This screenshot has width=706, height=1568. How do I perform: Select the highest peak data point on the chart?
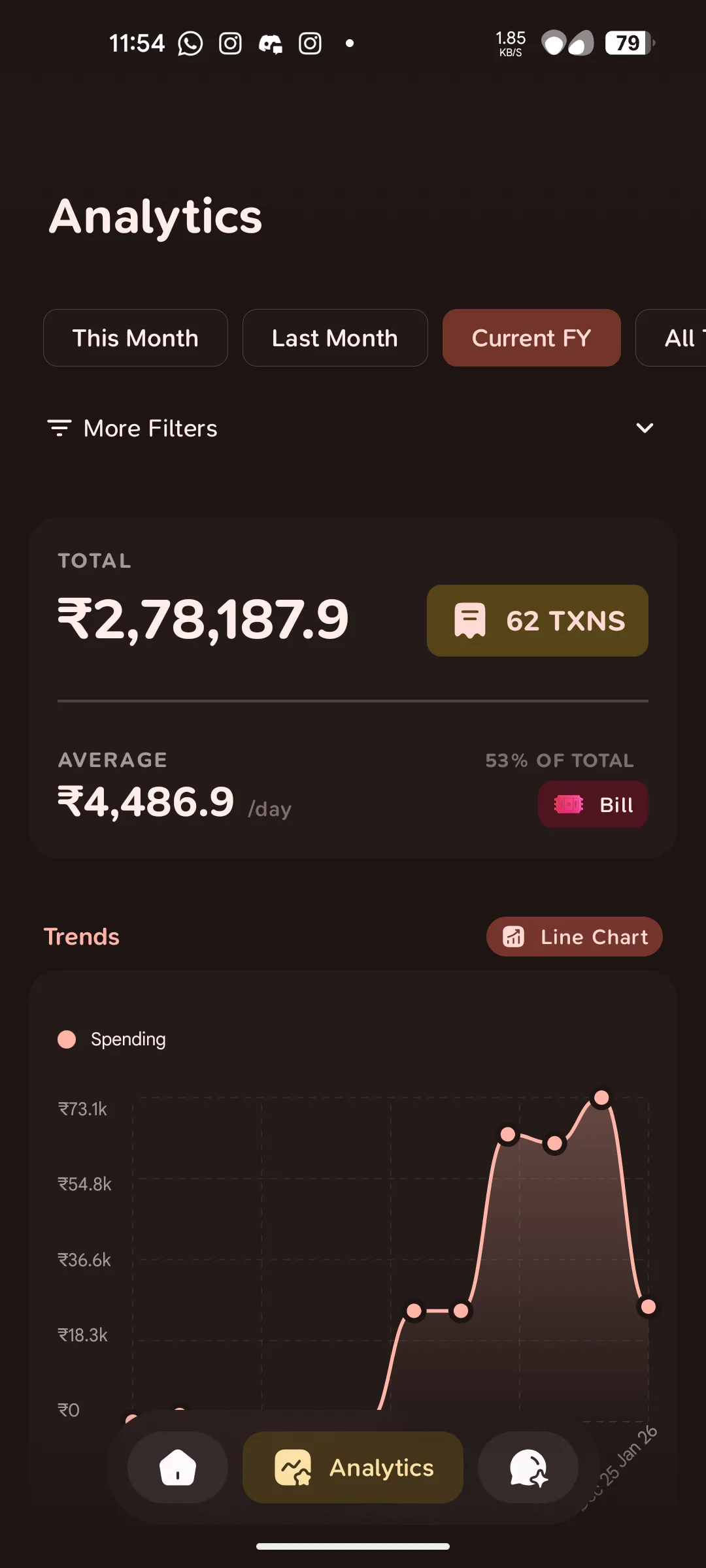(601, 1098)
